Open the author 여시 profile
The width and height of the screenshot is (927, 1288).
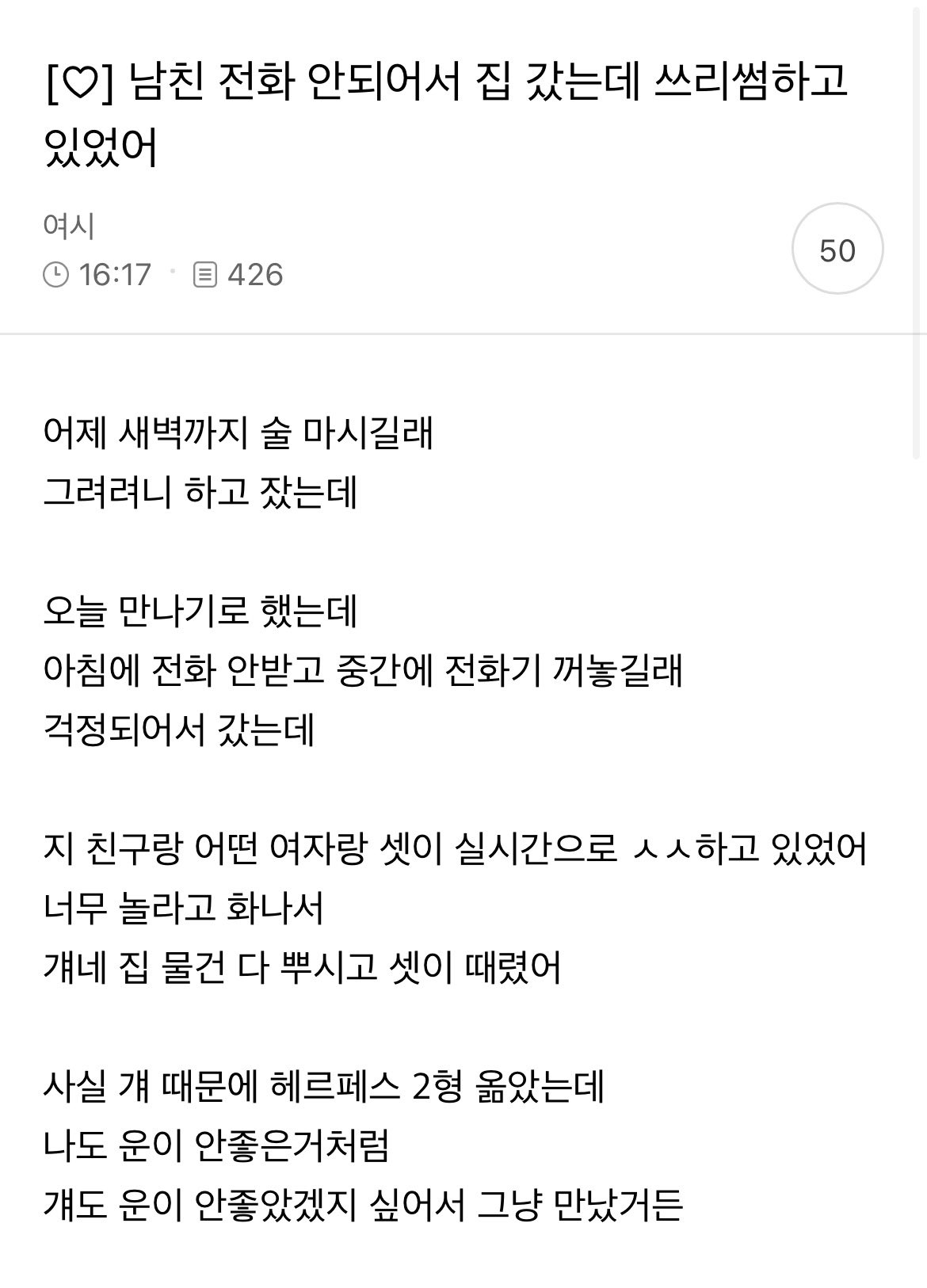coord(69,227)
